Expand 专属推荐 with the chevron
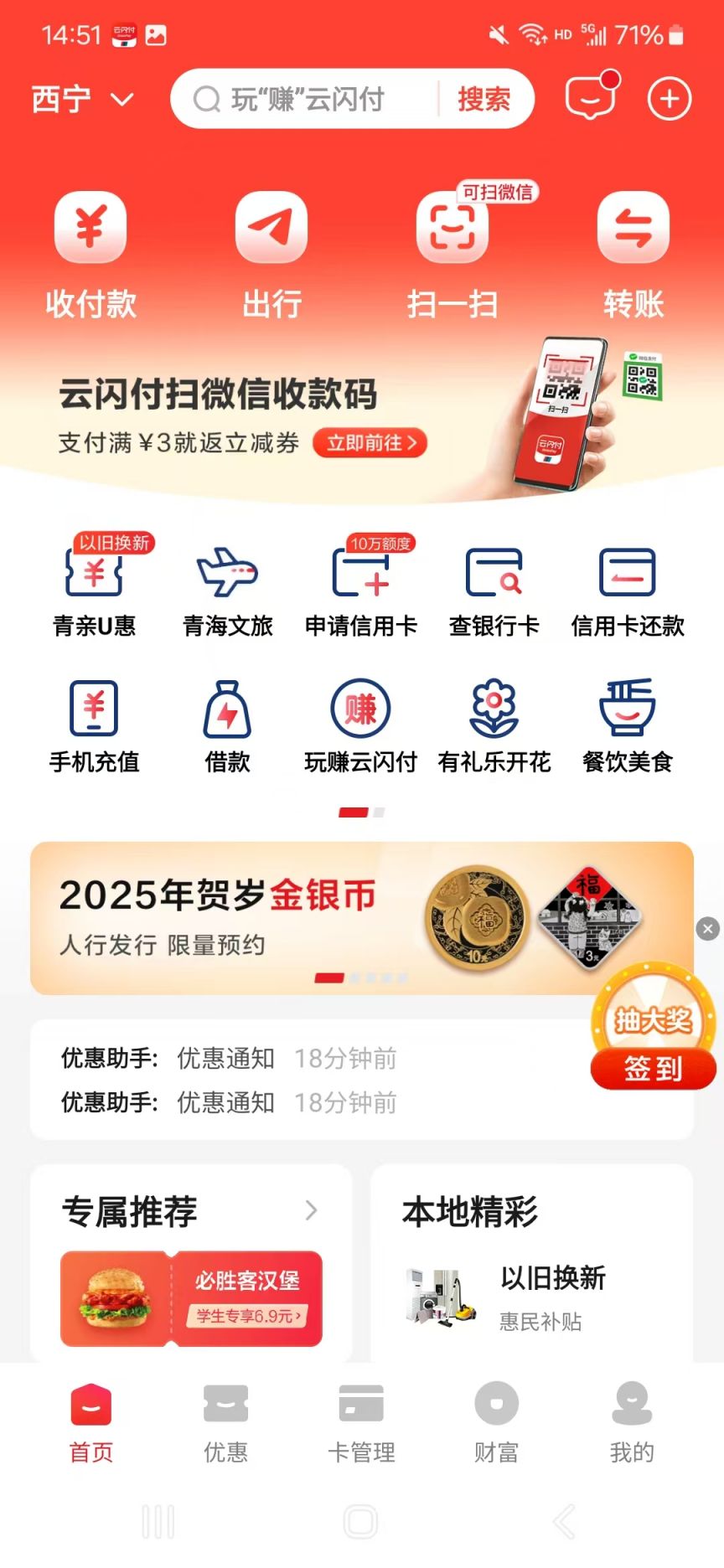724x1568 pixels. point(312,1210)
